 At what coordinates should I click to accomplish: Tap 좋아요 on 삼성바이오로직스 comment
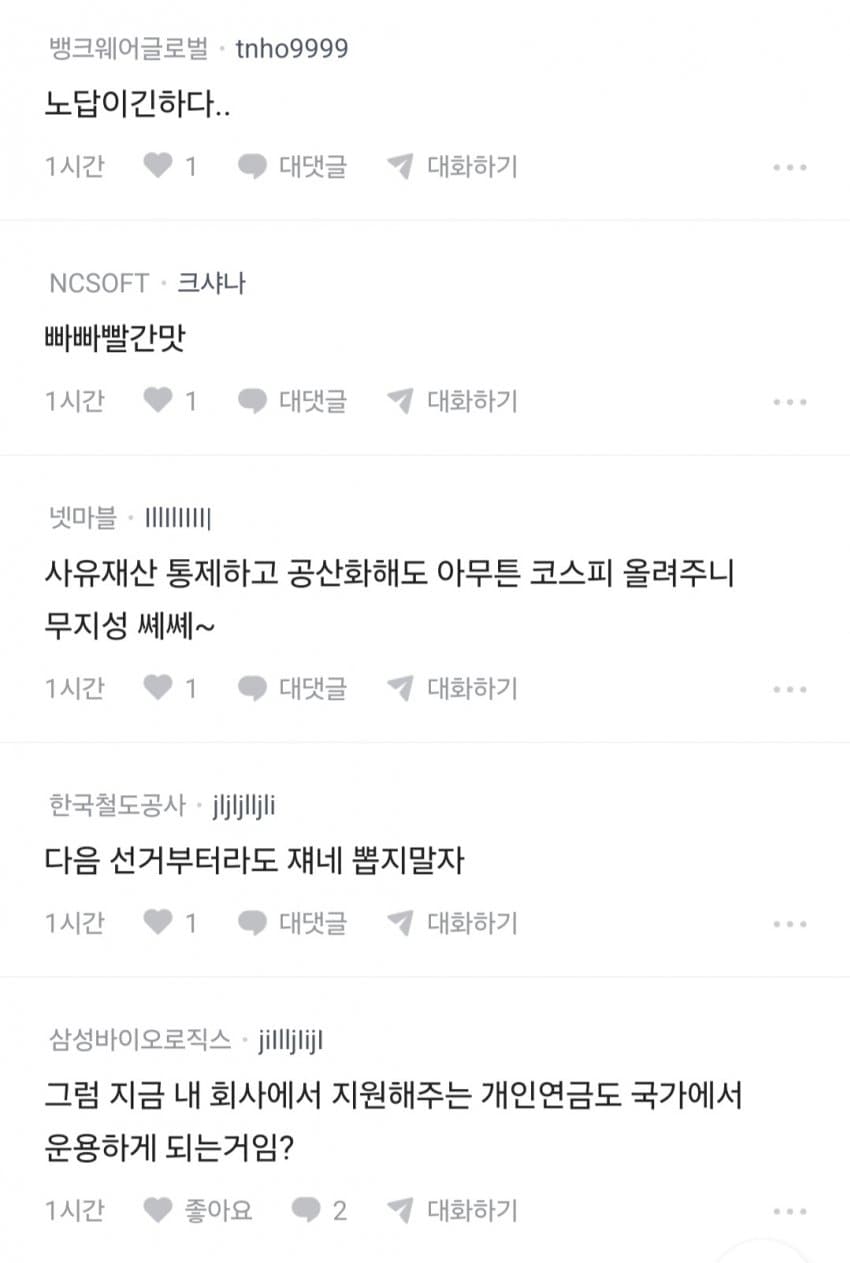[198, 1211]
